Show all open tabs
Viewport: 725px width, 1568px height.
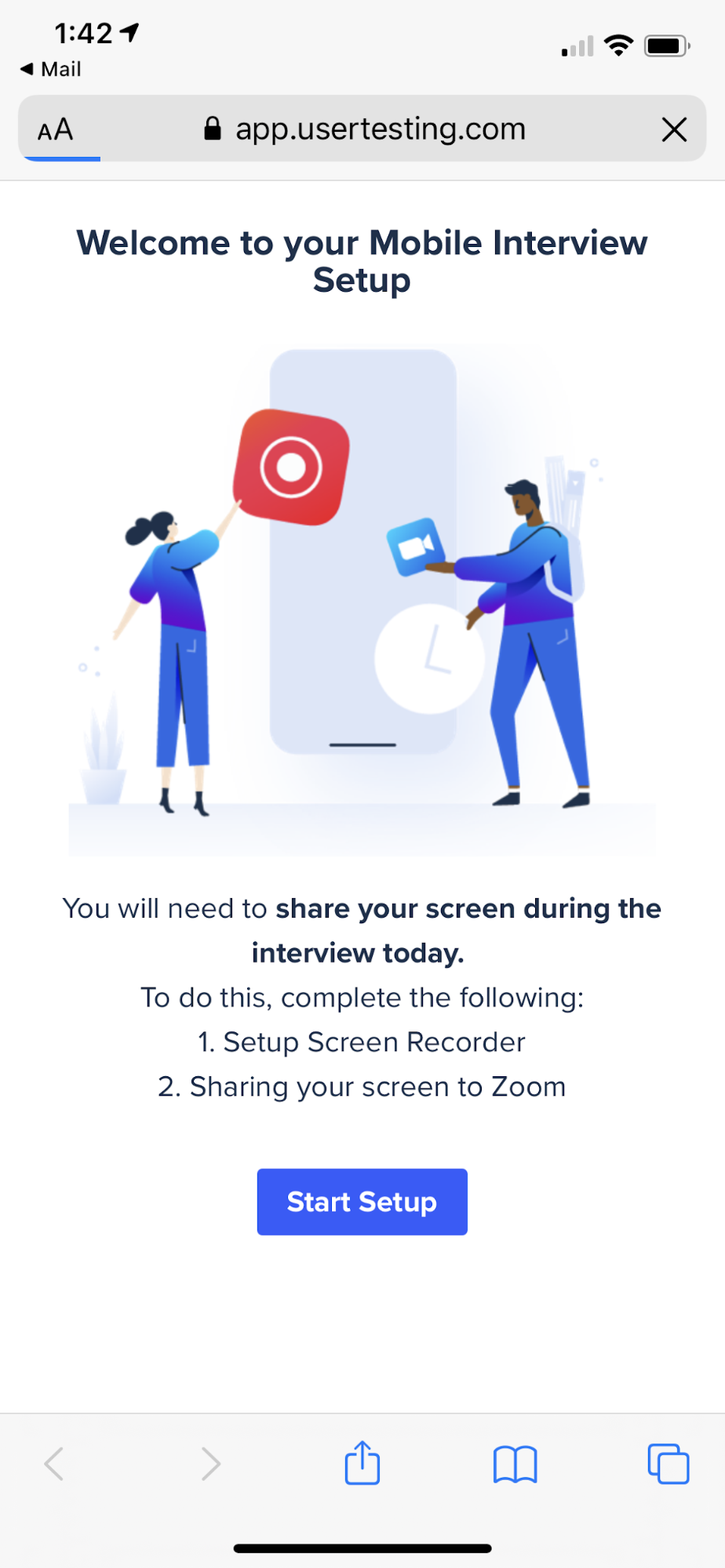(x=668, y=1464)
